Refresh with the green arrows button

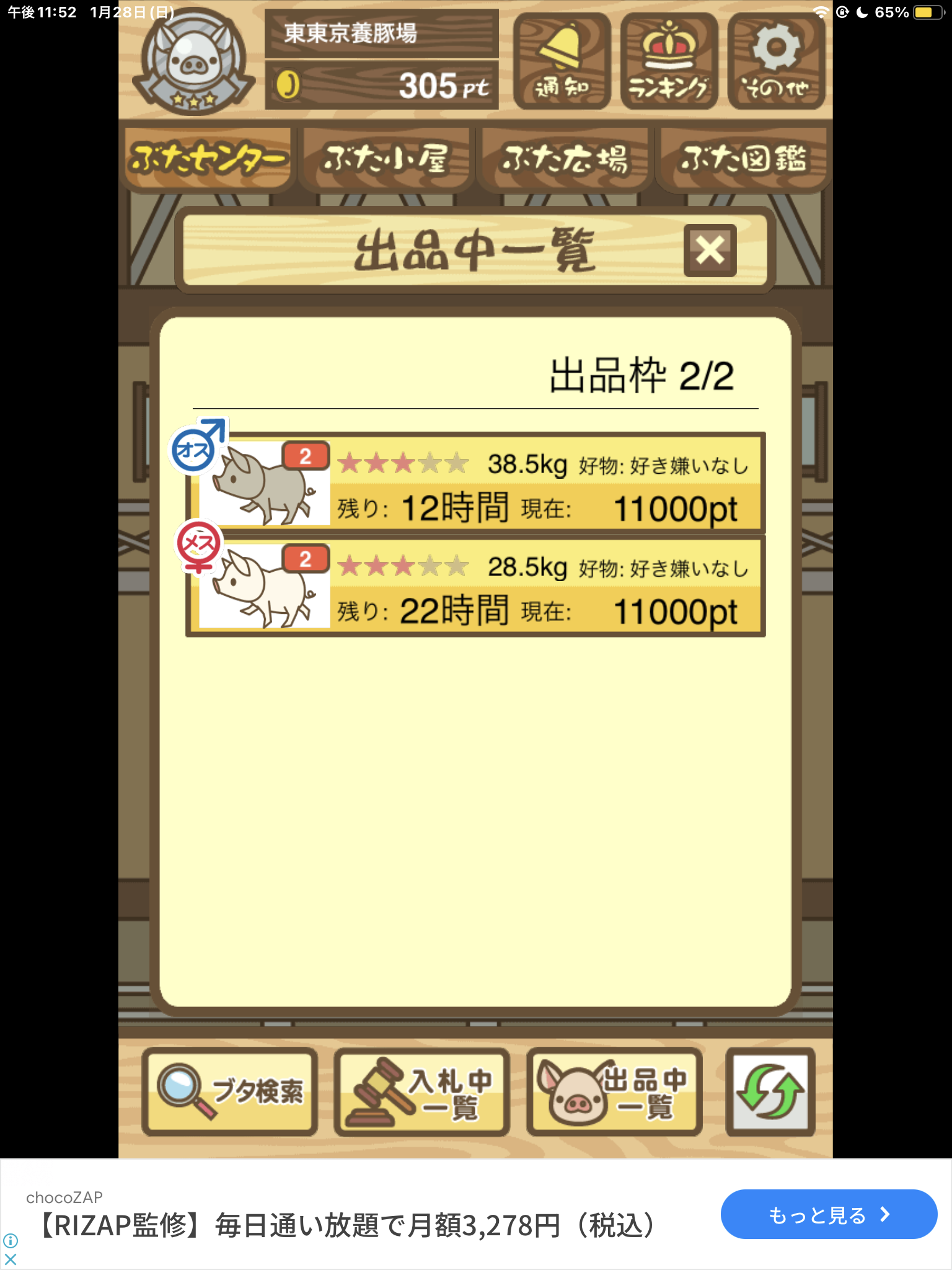[x=770, y=1091]
